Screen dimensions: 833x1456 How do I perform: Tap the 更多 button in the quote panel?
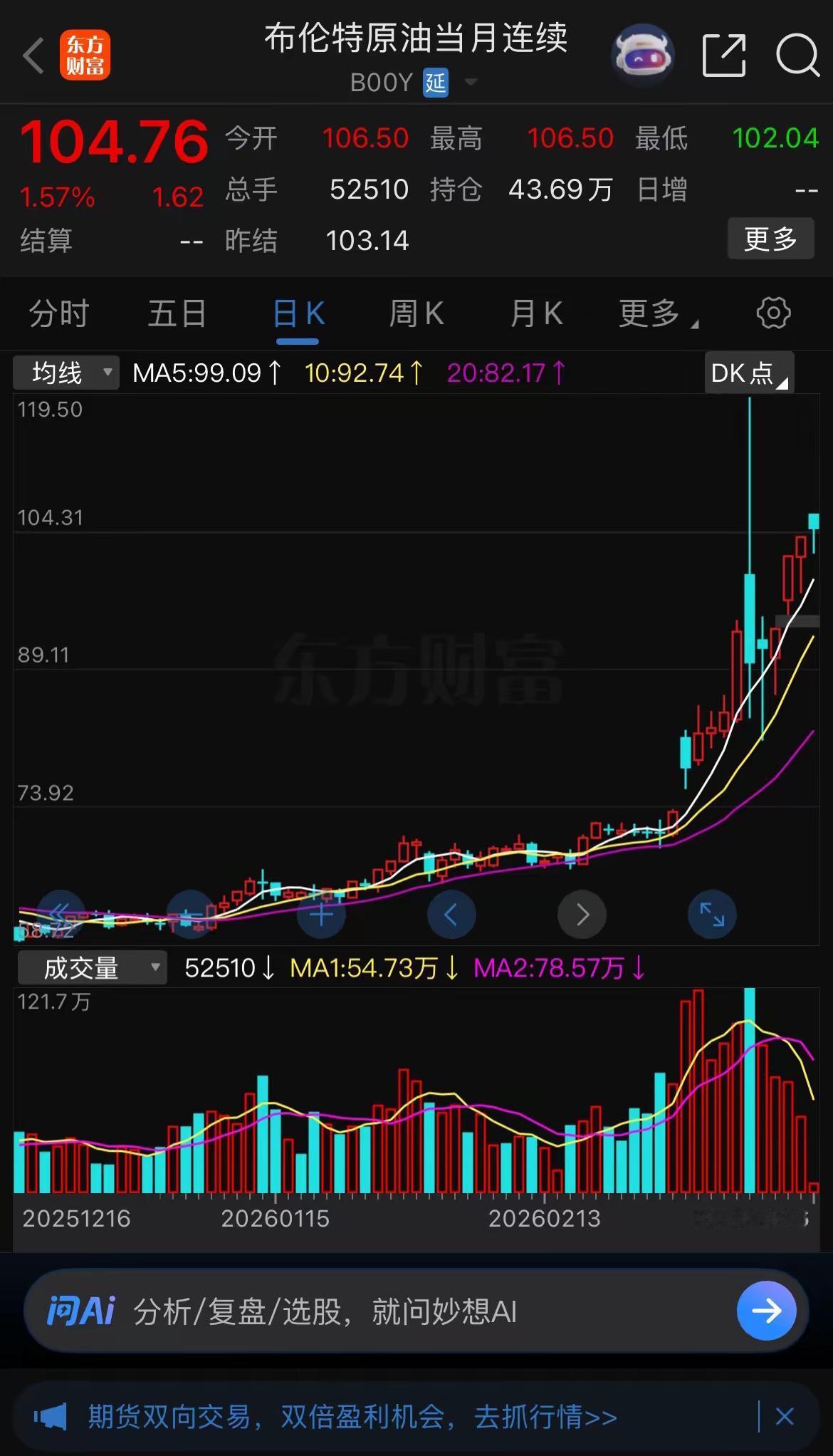pyautogui.click(x=770, y=239)
